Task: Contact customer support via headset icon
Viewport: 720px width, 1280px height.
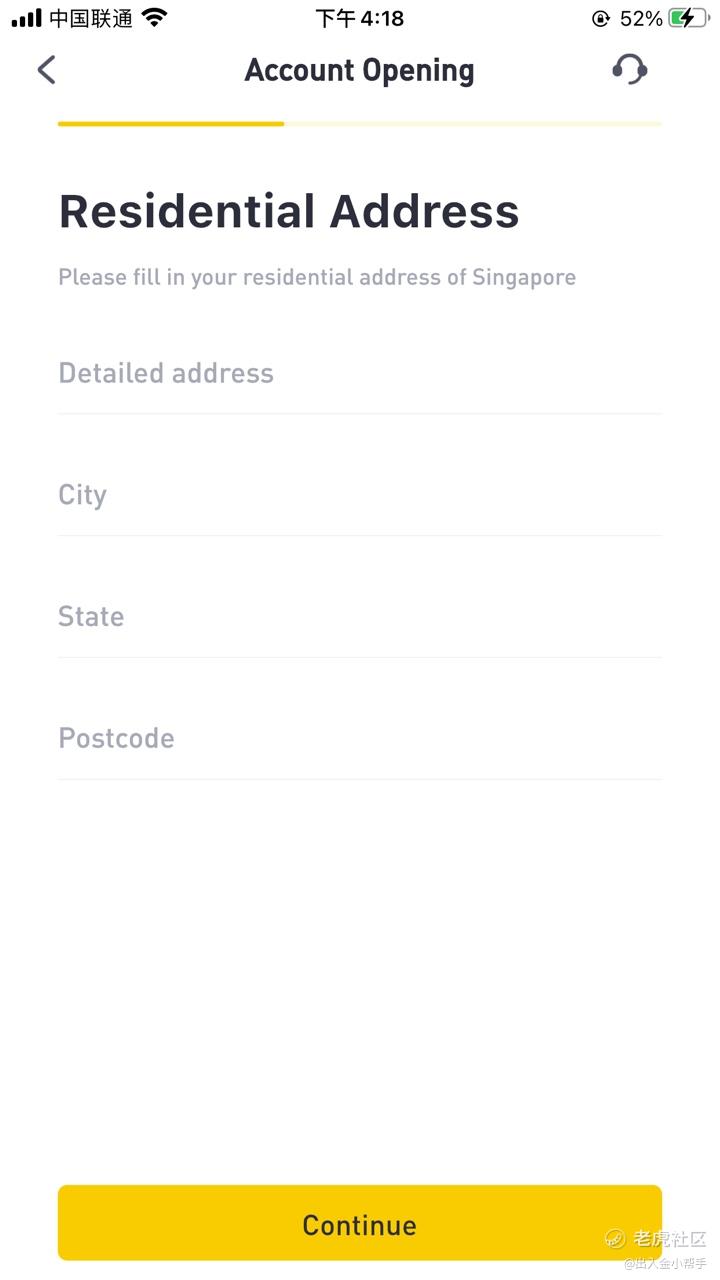Action: (629, 70)
